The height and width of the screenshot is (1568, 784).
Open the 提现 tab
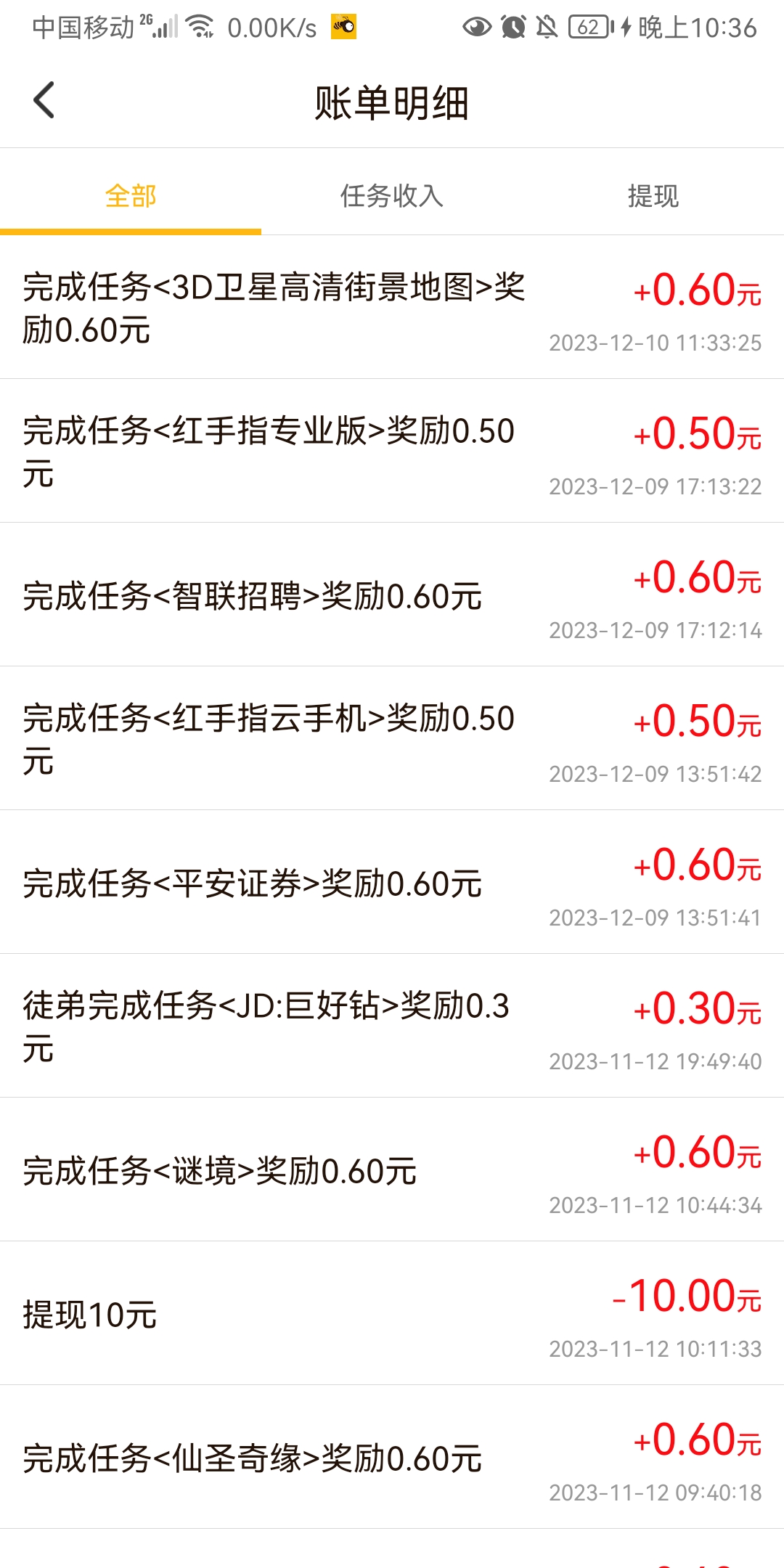tap(653, 196)
